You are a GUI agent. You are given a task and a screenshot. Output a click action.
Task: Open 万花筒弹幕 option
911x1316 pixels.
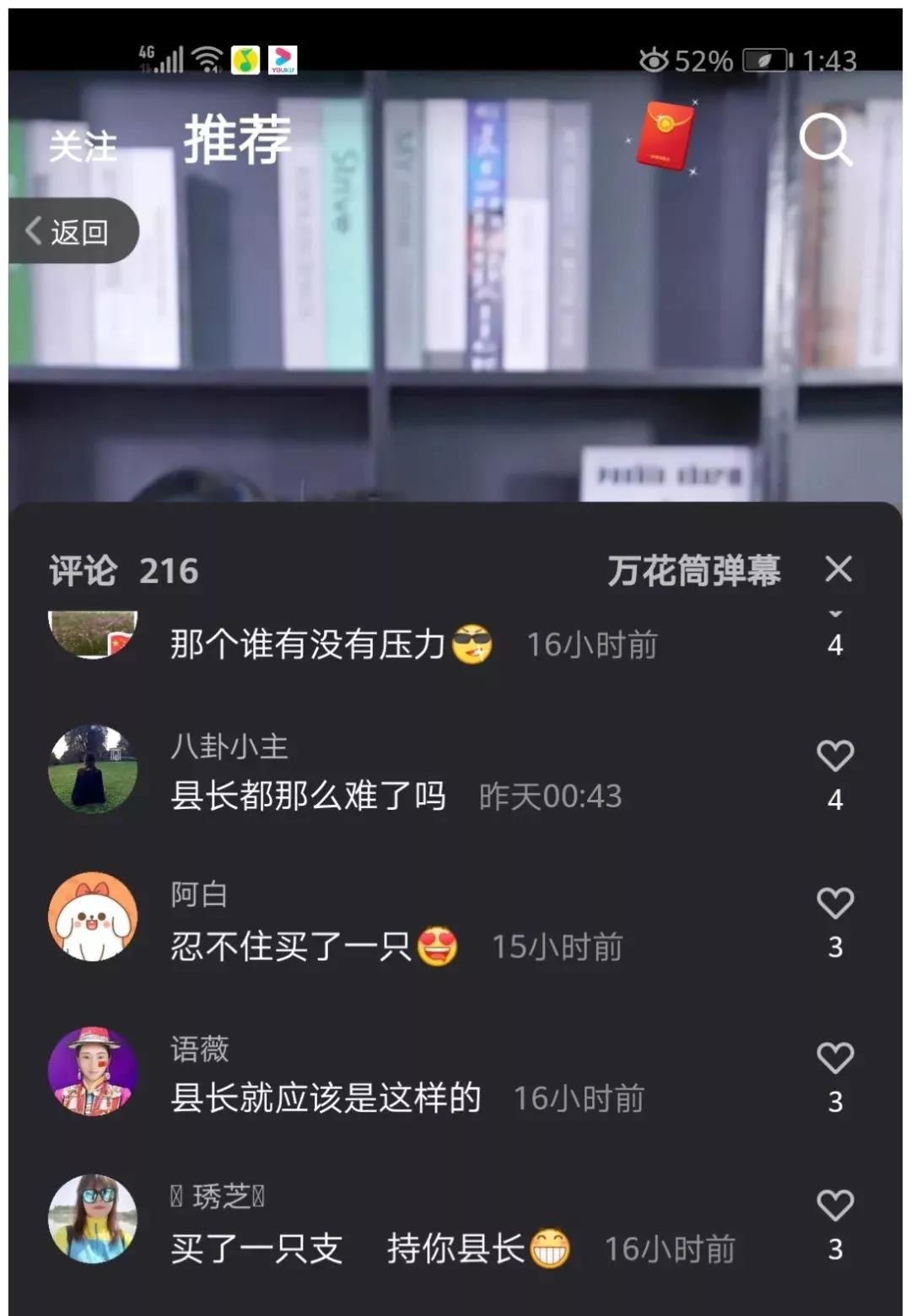coord(693,571)
